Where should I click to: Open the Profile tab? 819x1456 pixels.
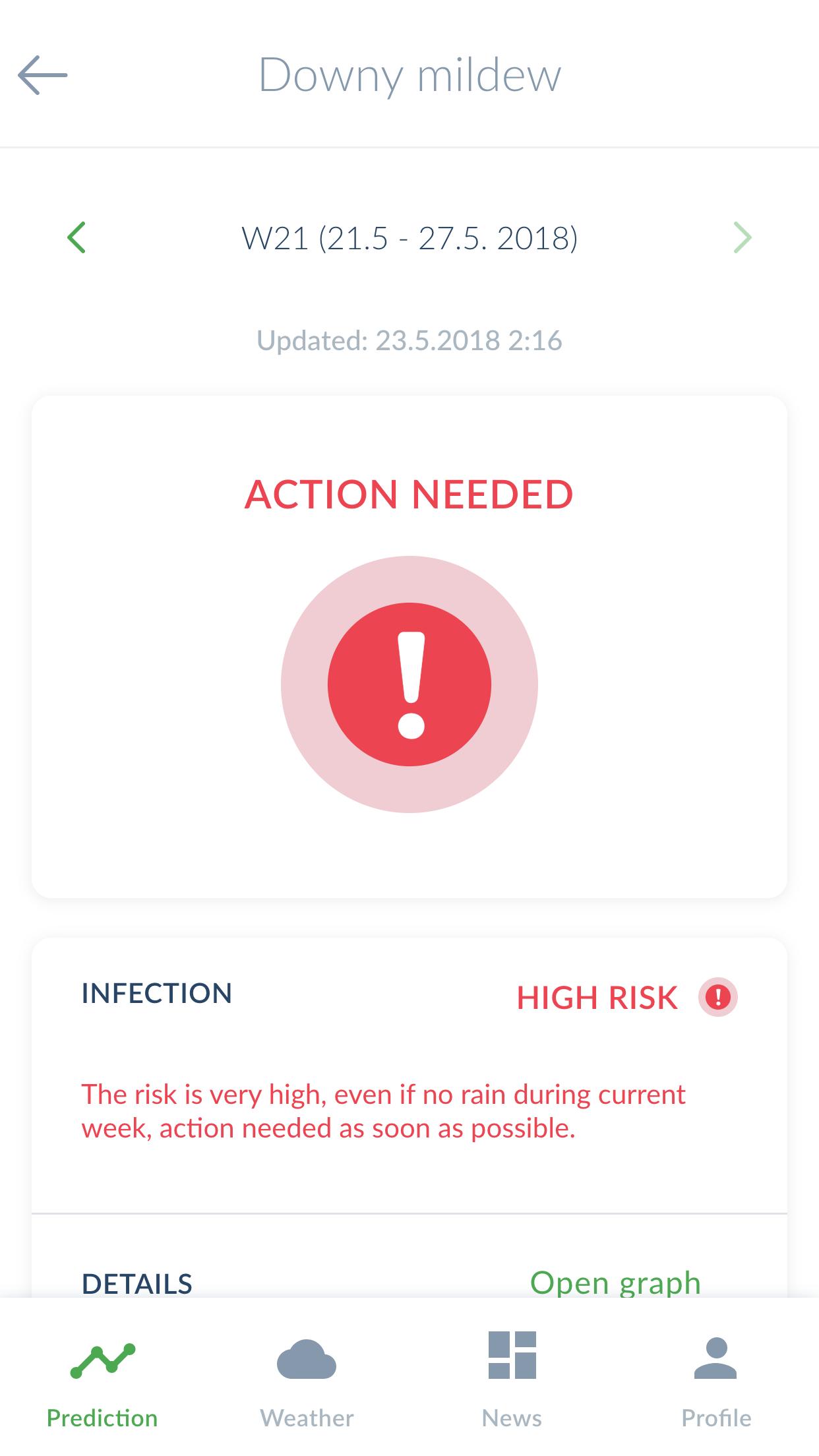716,1380
